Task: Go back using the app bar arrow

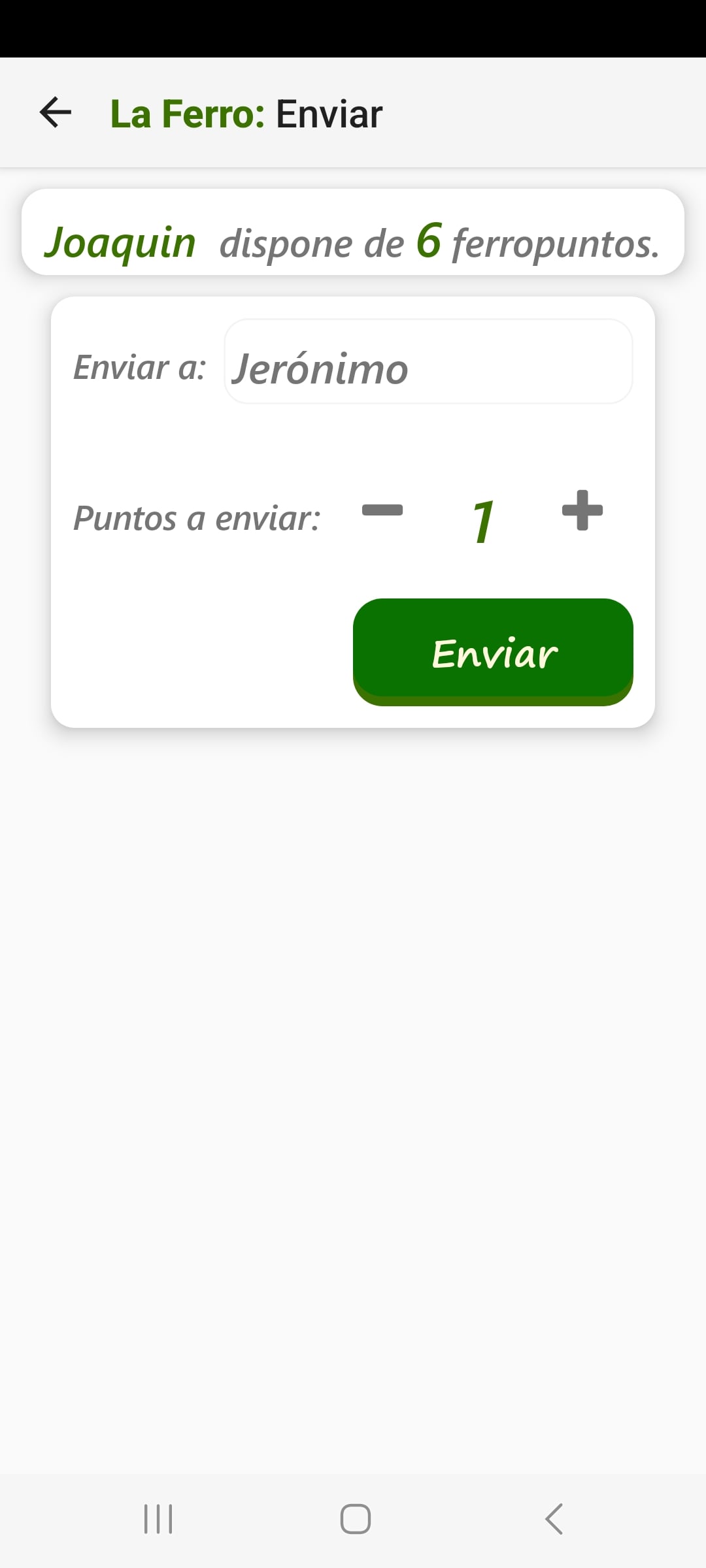Action: pyautogui.click(x=56, y=112)
